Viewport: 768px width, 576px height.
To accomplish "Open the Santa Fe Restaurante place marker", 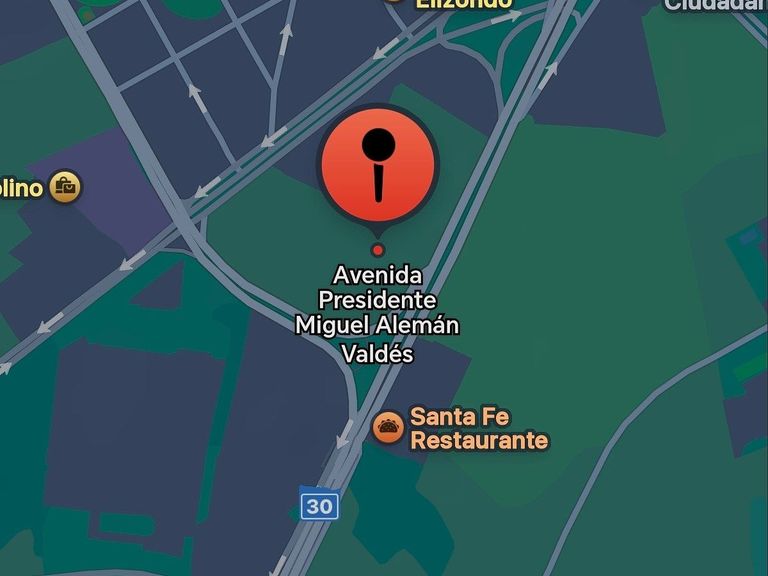I will [388, 428].
